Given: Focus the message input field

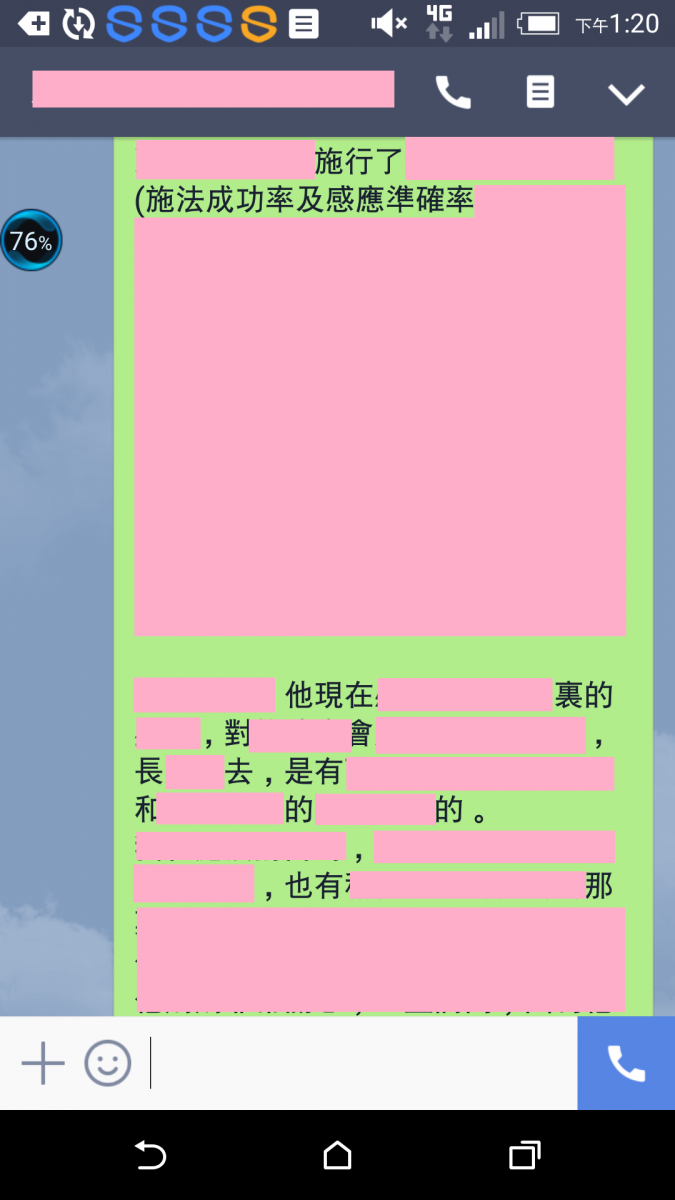Looking at the screenshot, I should point(360,1063).
